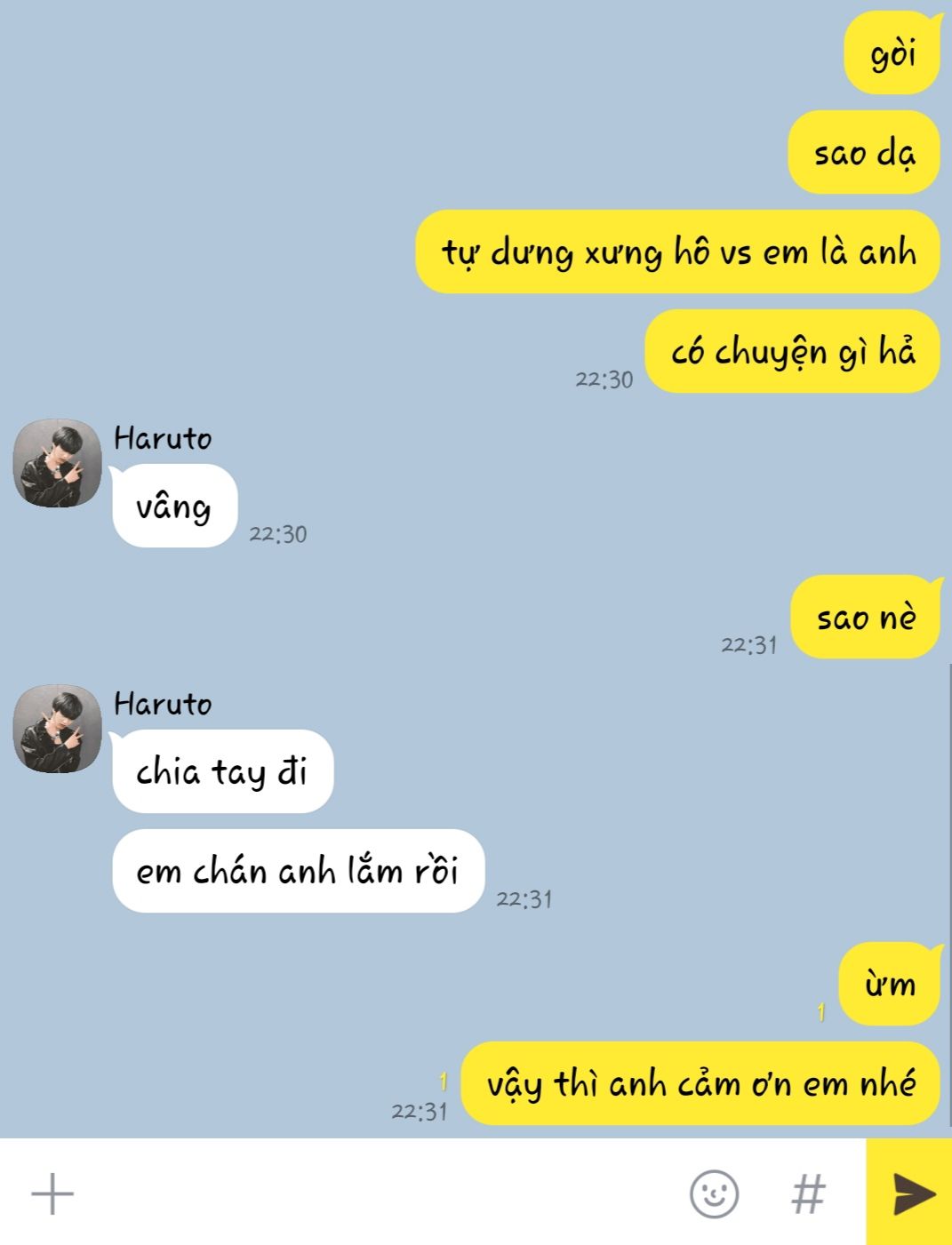Open Haruto's avatar beside "chia tay đi"
Viewport: 952px width, 1245px height.
(x=57, y=729)
